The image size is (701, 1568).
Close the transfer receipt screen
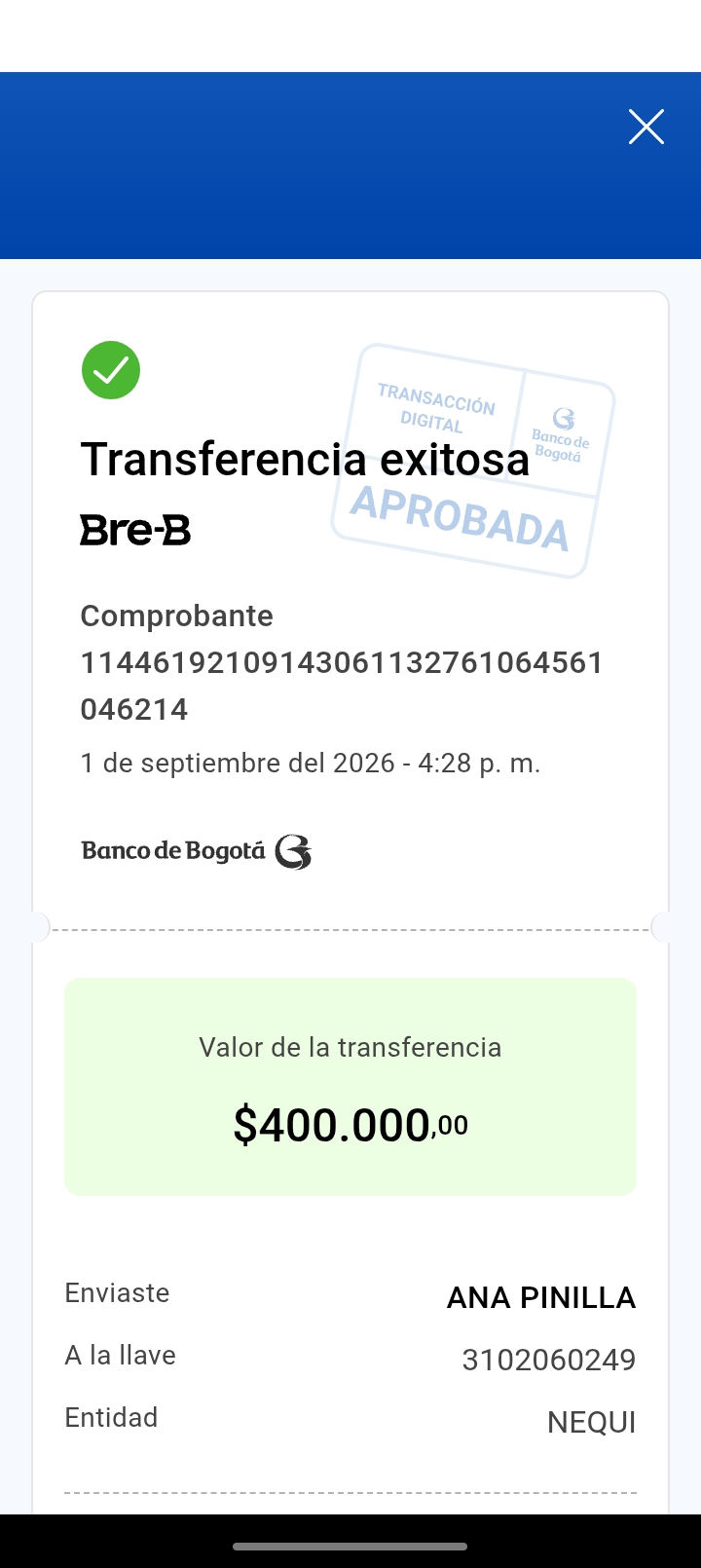[x=646, y=127]
